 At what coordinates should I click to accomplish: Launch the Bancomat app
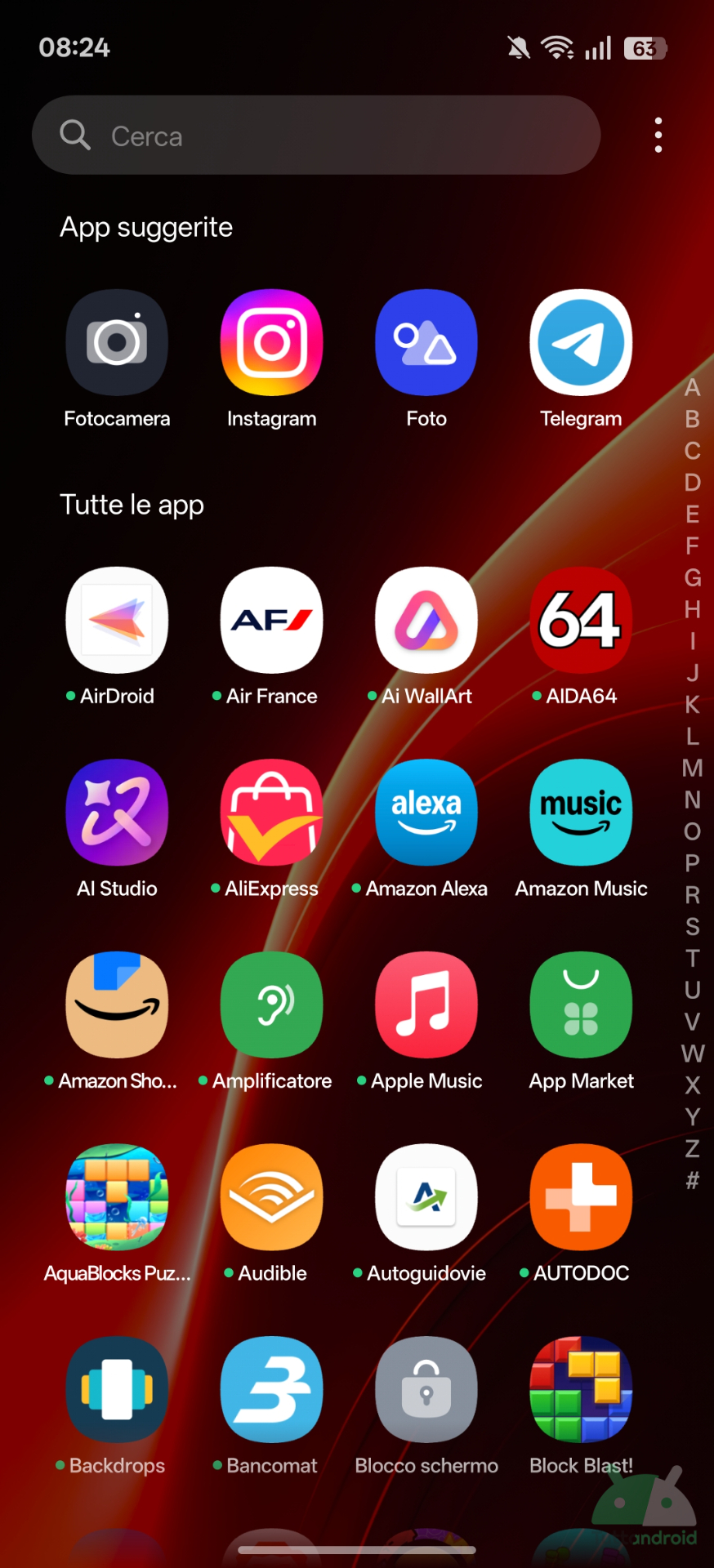point(271,1390)
